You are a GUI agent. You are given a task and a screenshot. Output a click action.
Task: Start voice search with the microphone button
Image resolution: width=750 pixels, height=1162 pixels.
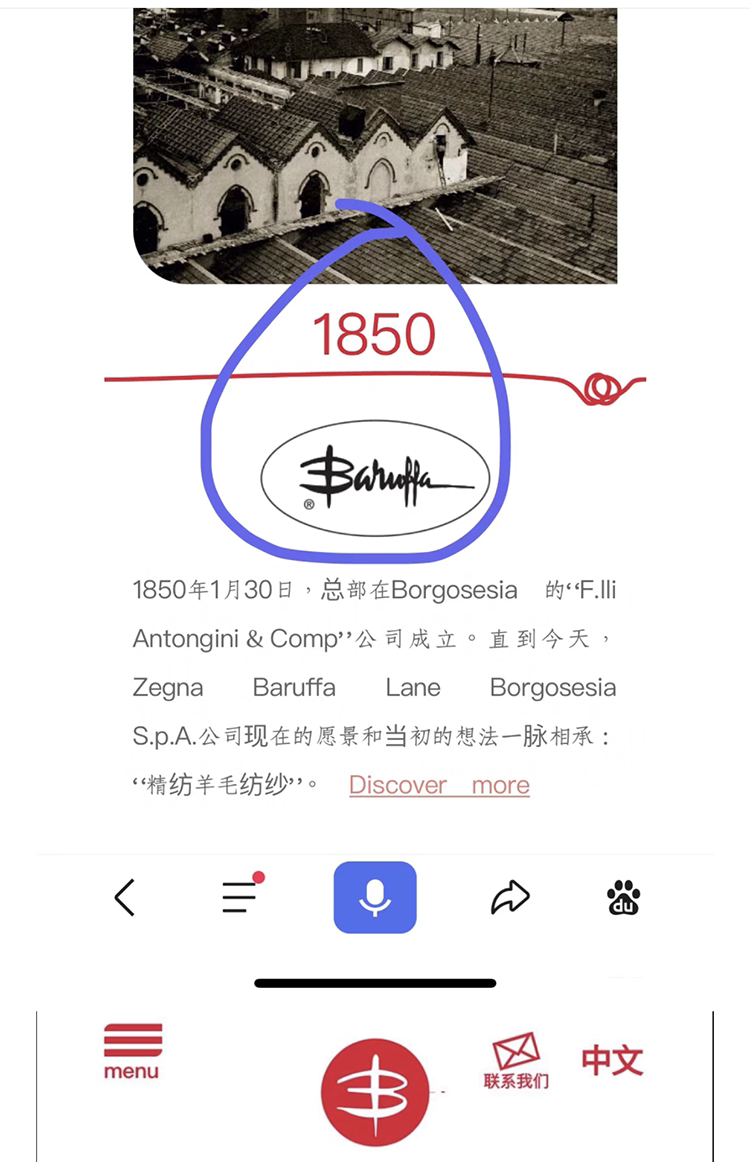[375, 897]
